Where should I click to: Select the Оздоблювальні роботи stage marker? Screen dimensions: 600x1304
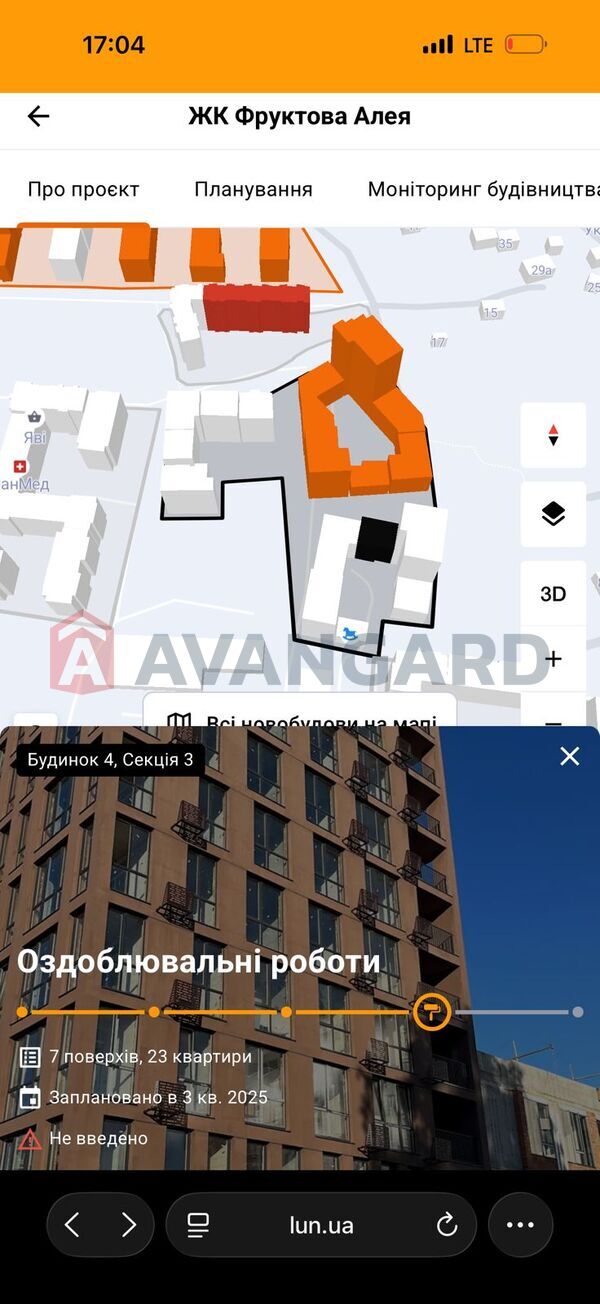tap(432, 1012)
